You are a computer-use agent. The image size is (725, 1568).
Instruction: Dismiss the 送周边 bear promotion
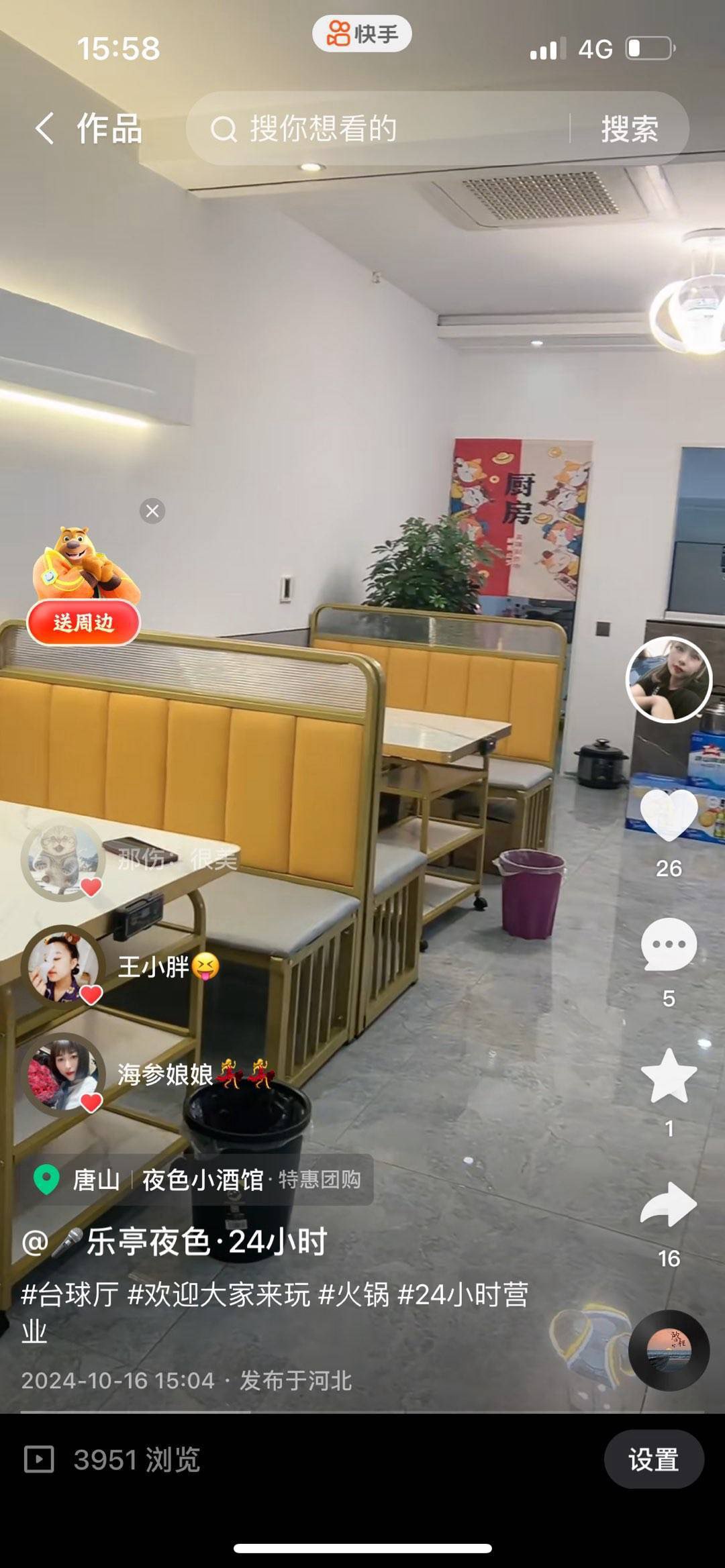(x=152, y=511)
